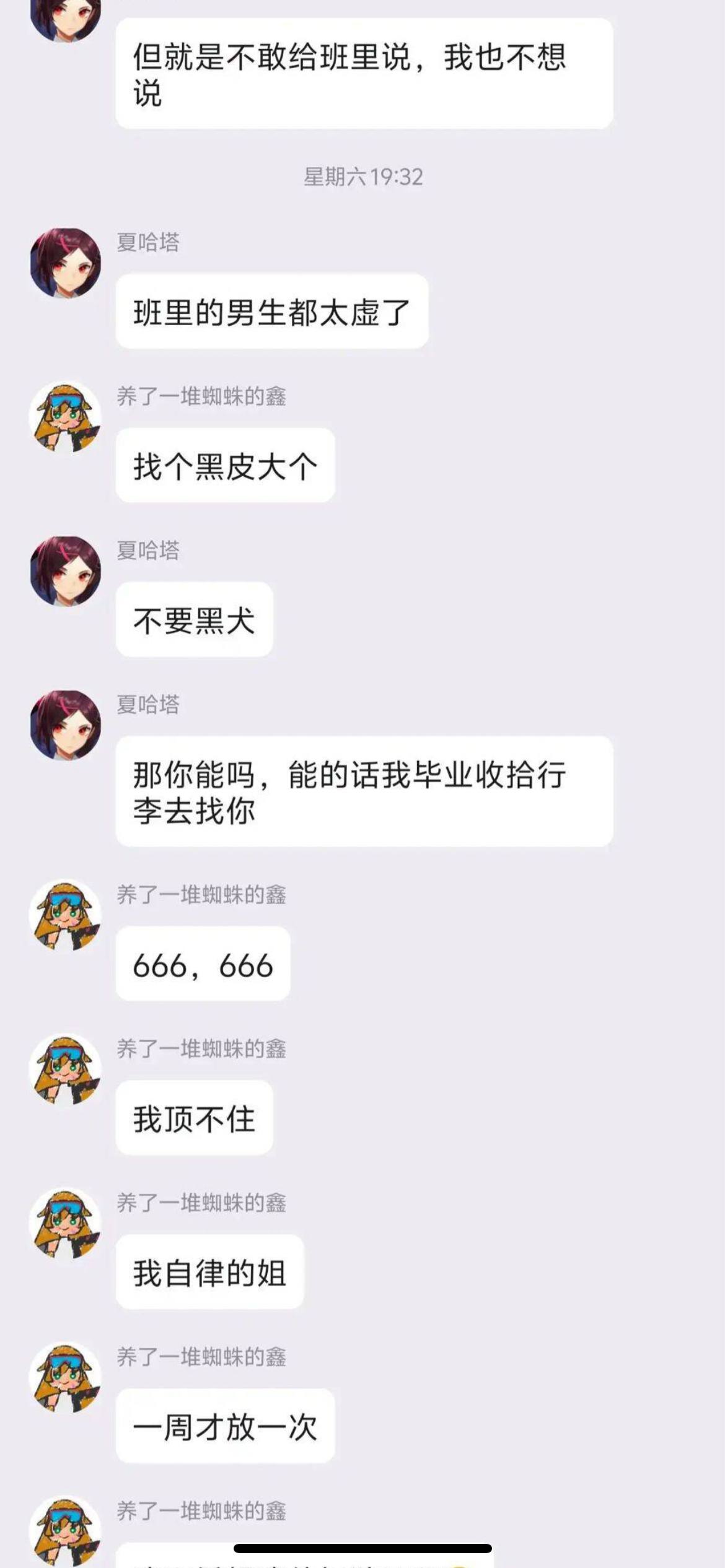Open avatar beside "那你能吗" message
725x1568 pixels.
(x=65, y=725)
